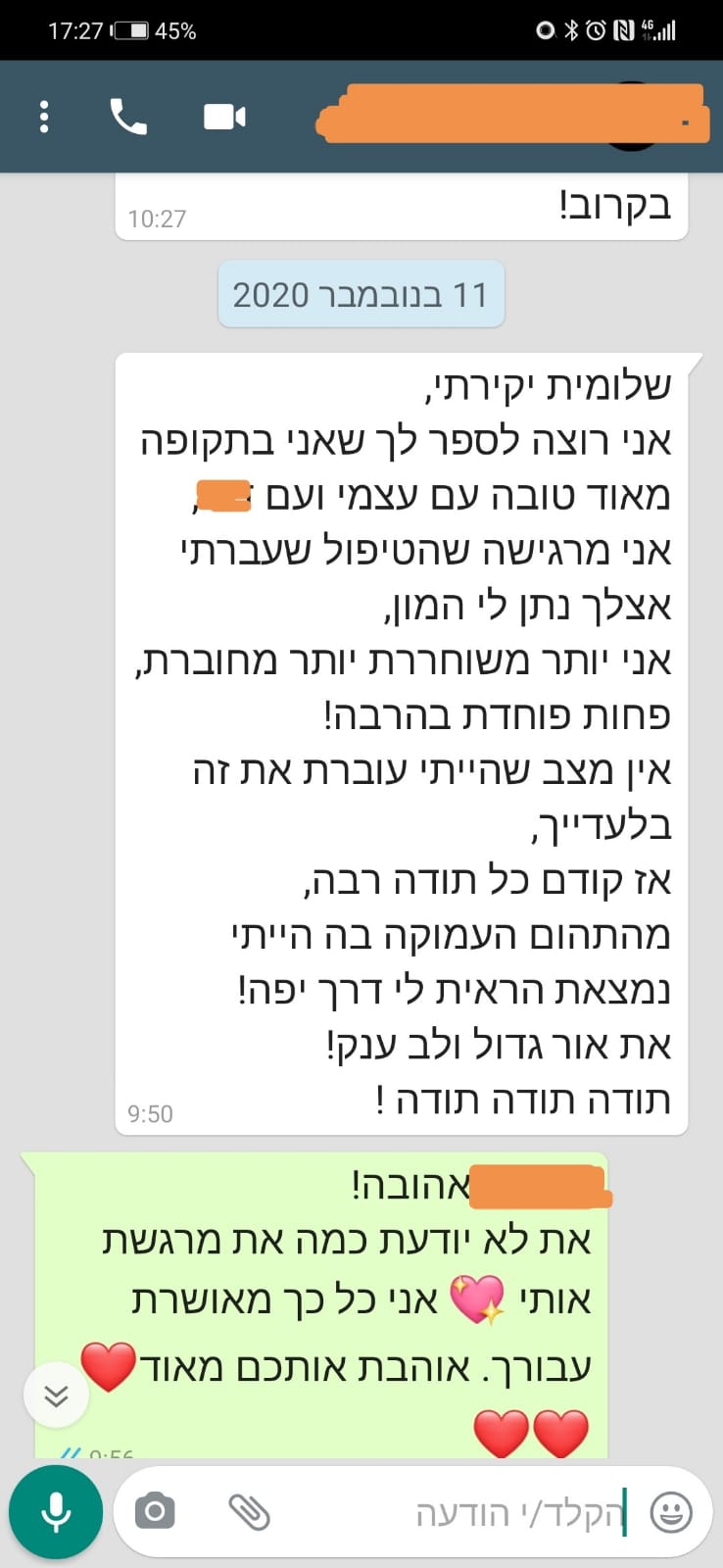Open the contact's profile from the header
The image size is (723, 1568).
[x=509, y=117]
